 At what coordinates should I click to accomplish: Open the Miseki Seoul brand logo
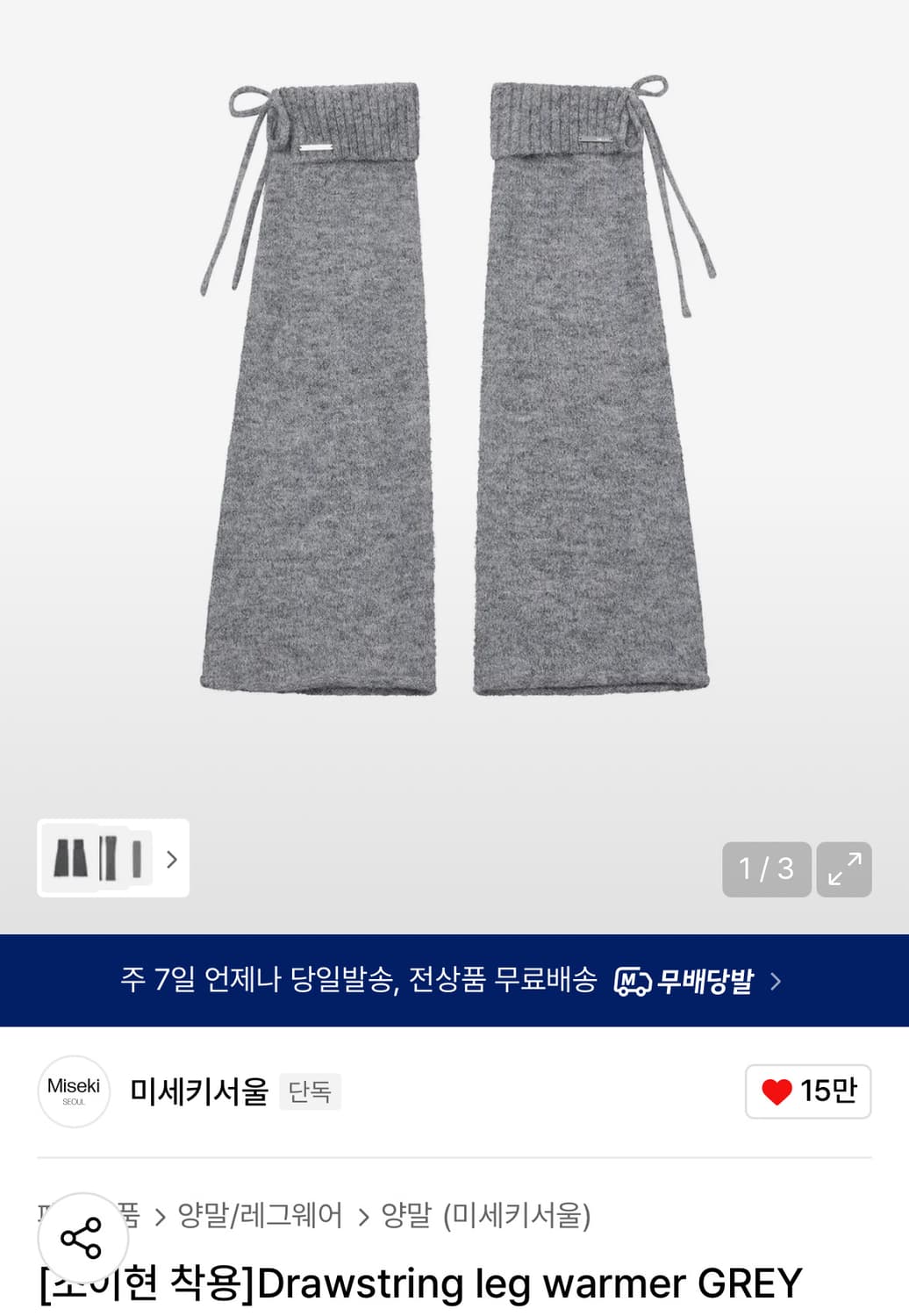click(x=73, y=1091)
